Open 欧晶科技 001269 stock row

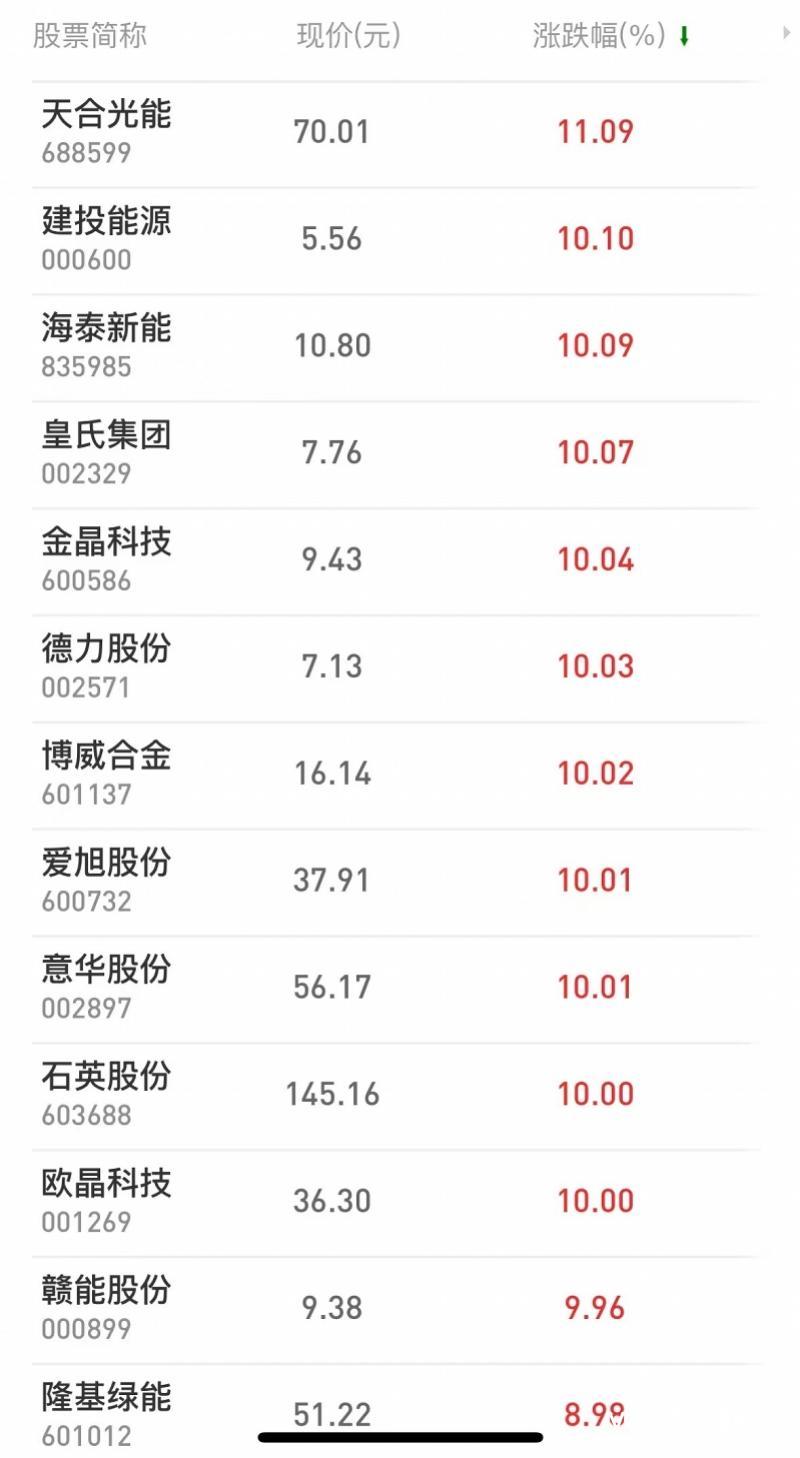(395, 1204)
